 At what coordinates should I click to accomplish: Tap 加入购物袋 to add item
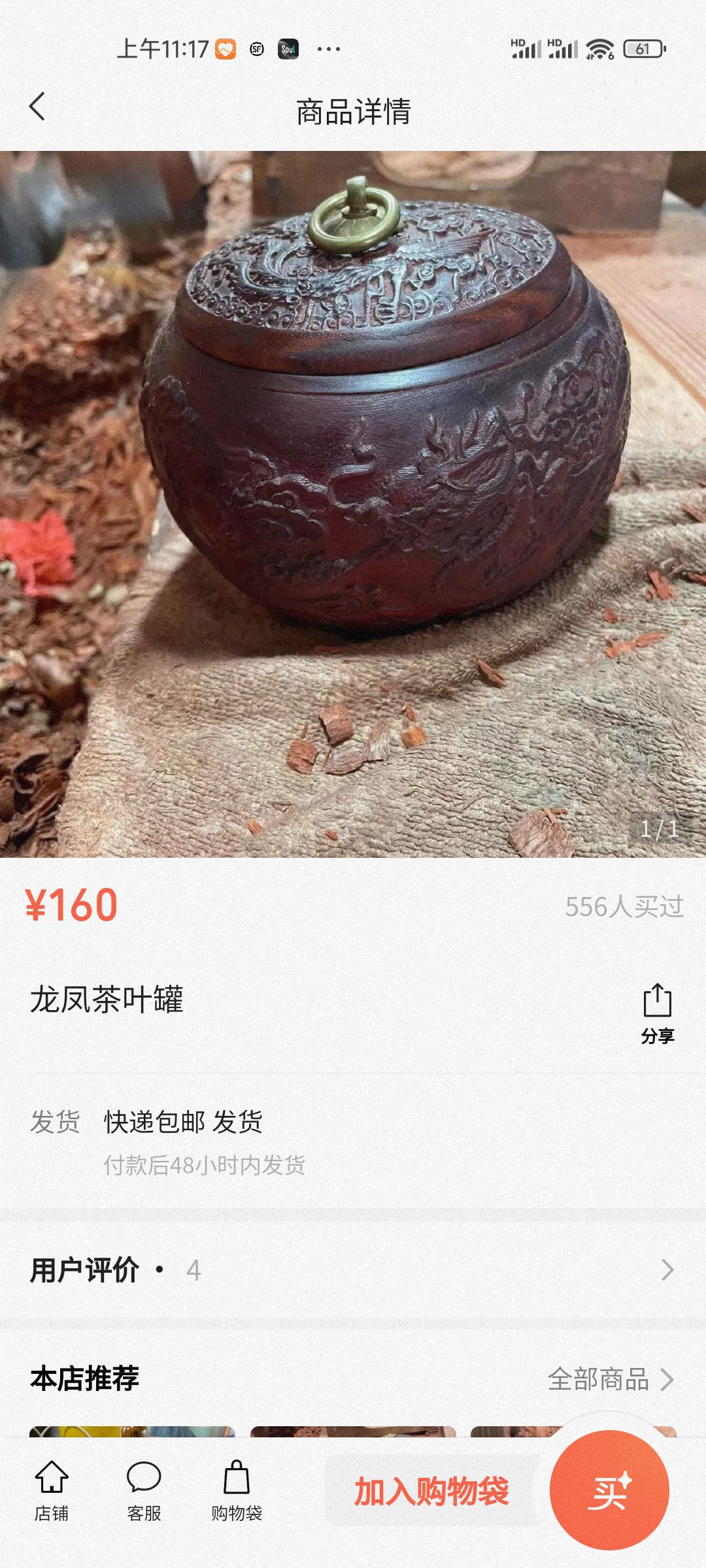431,1491
